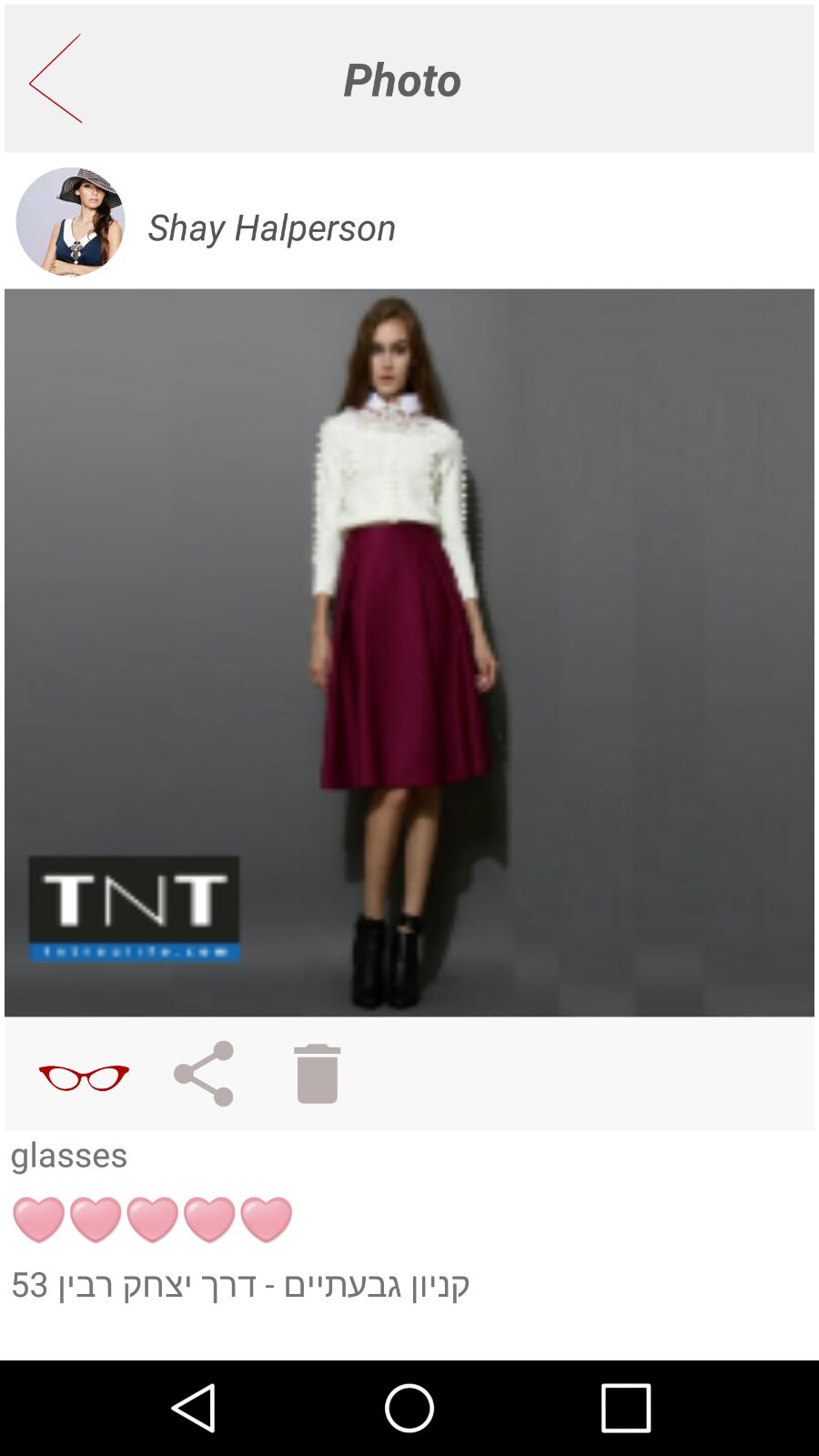Viewport: 819px width, 1456px height.
Task: Open recent apps from the navigation bar
Action: coord(625,1408)
